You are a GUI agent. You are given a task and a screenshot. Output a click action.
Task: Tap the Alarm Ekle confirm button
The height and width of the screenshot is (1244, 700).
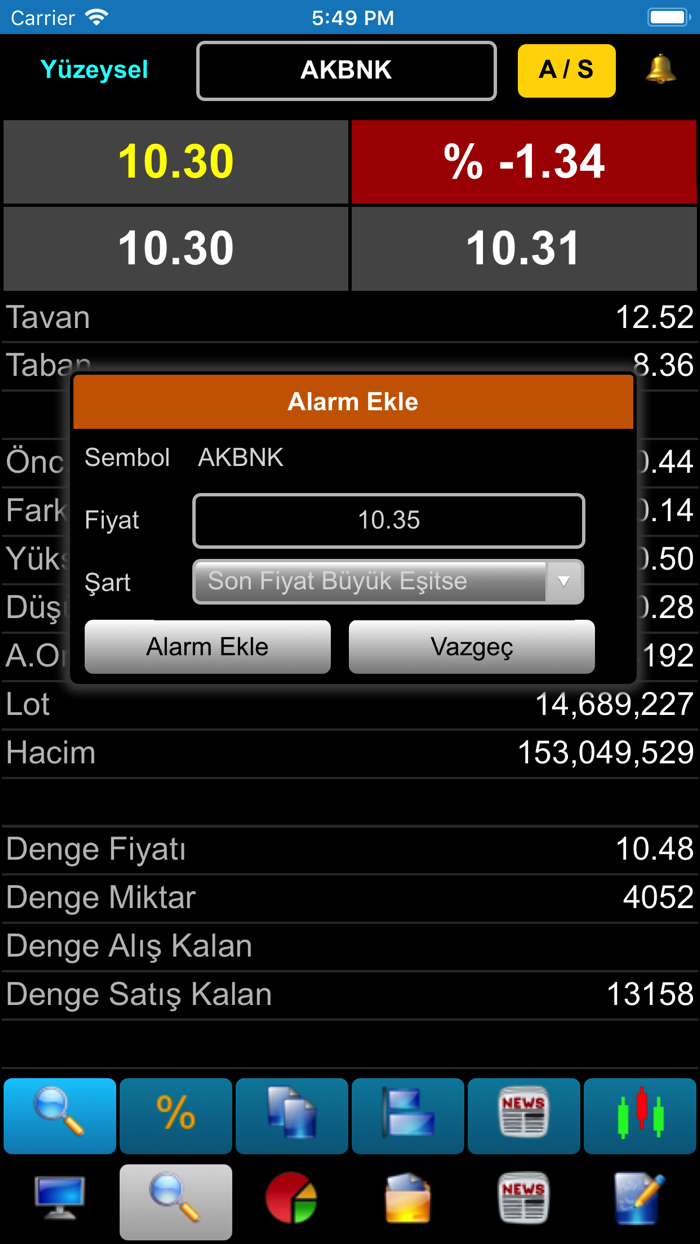[x=207, y=647]
